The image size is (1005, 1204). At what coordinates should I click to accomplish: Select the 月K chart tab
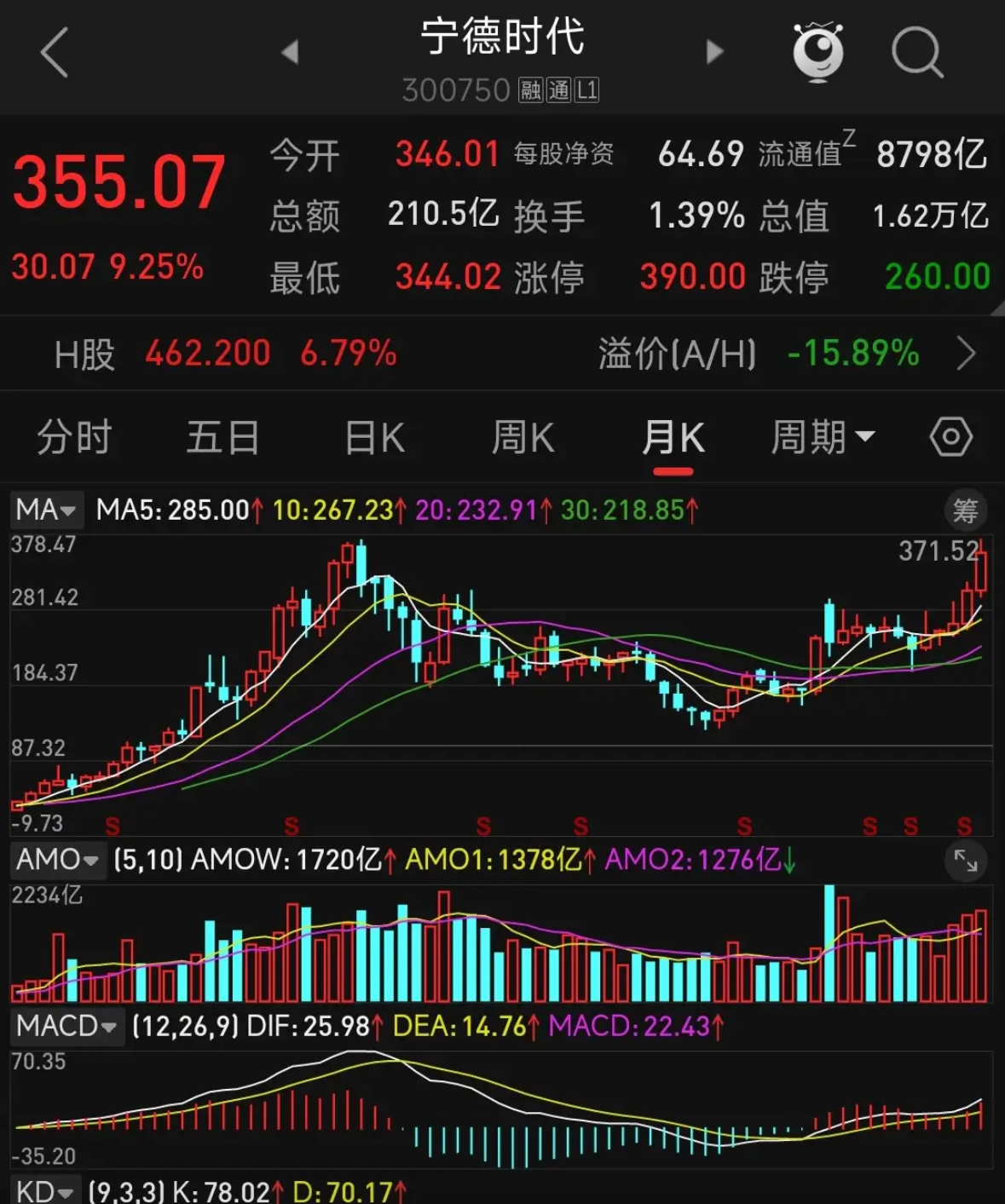click(x=673, y=438)
